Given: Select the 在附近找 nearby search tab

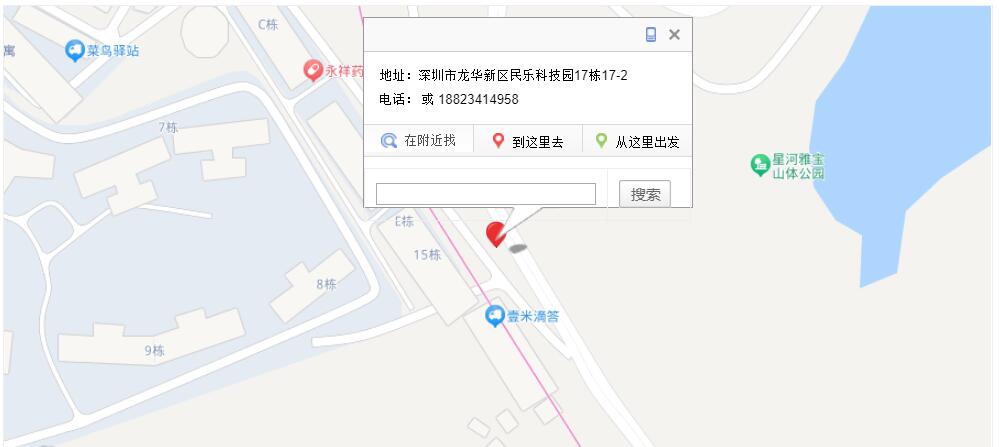Looking at the screenshot, I should click(418, 141).
